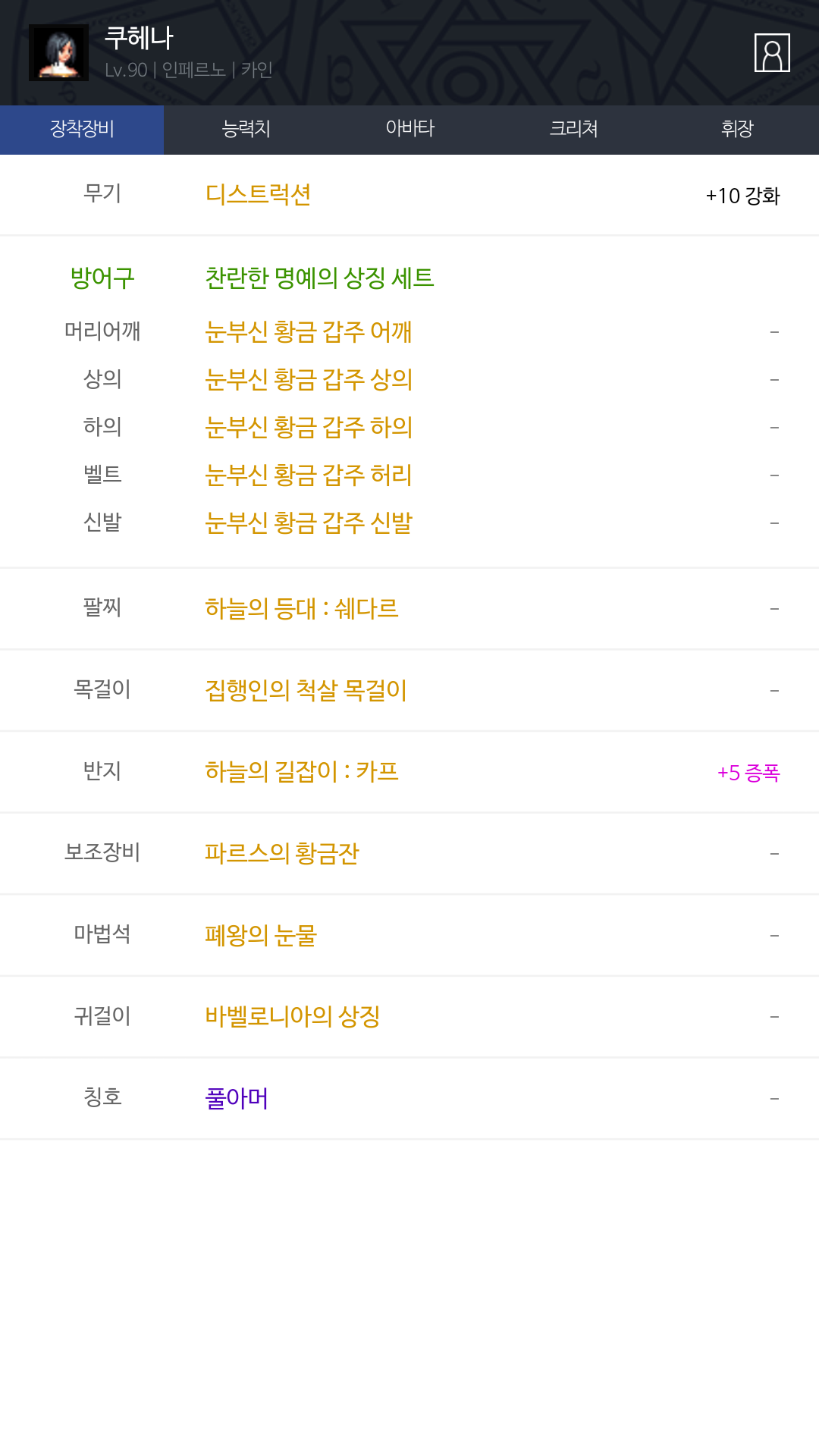Open the profile icon in the header
Image resolution: width=819 pixels, height=1456 pixels.
tap(772, 53)
